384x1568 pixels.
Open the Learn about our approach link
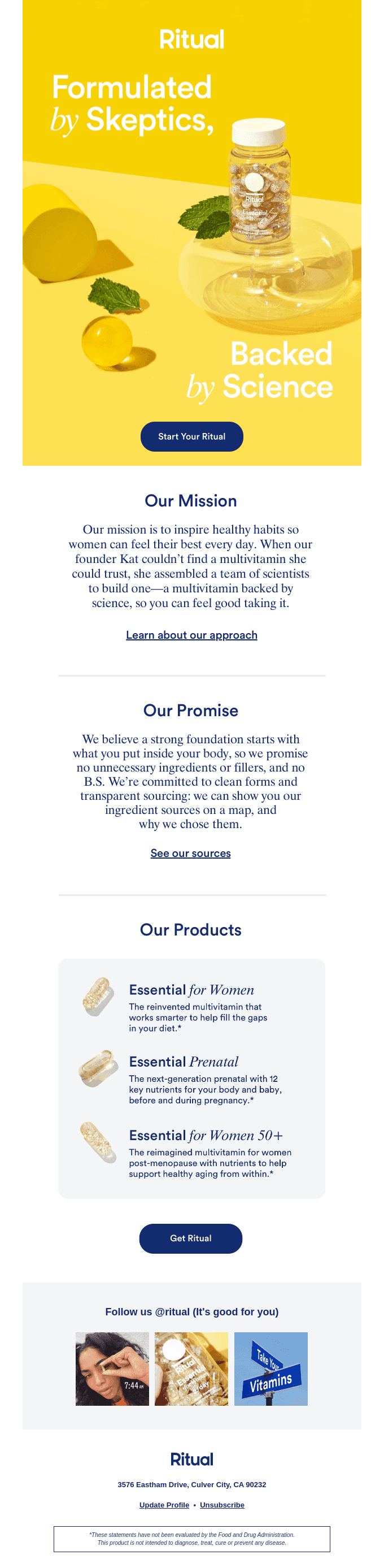click(x=191, y=635)
